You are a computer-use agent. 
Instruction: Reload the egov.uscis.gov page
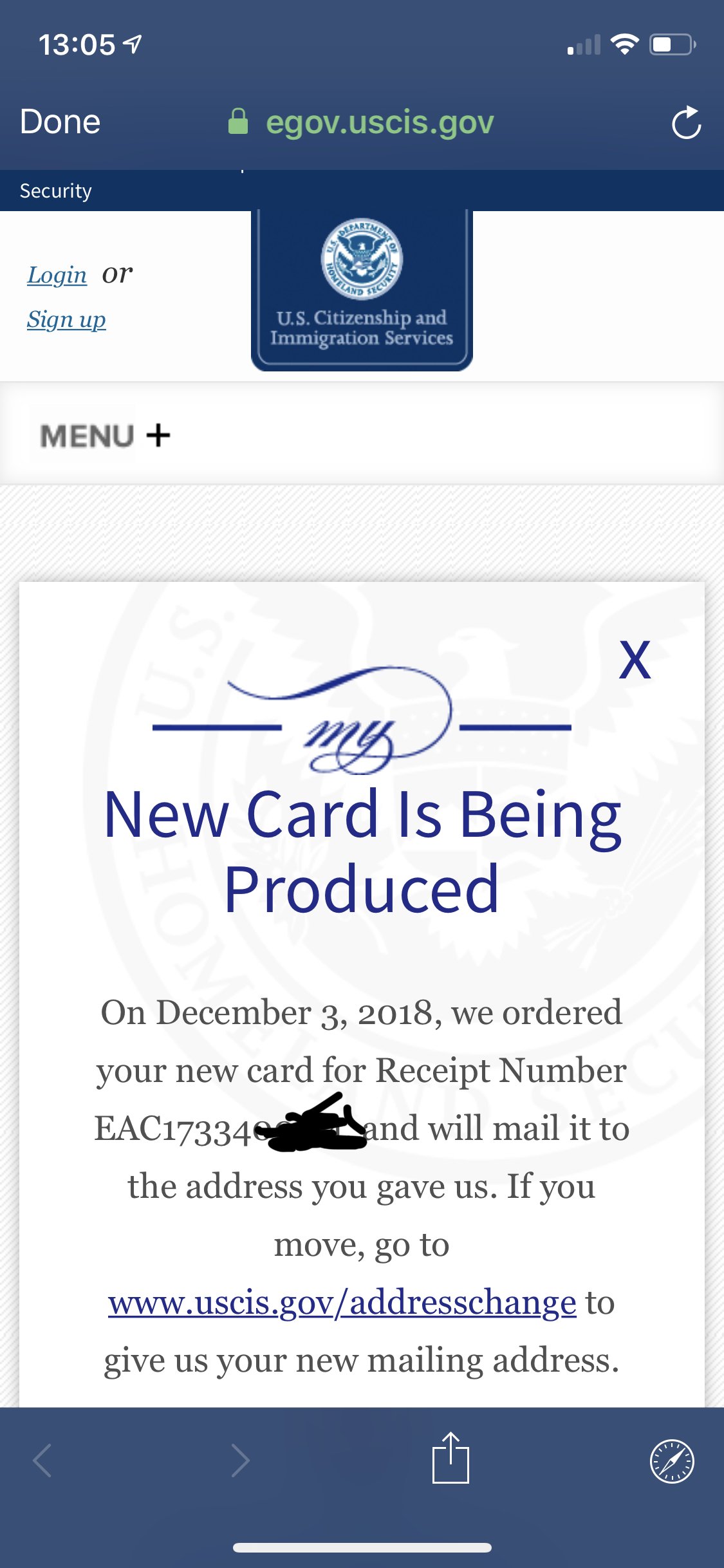686,122
